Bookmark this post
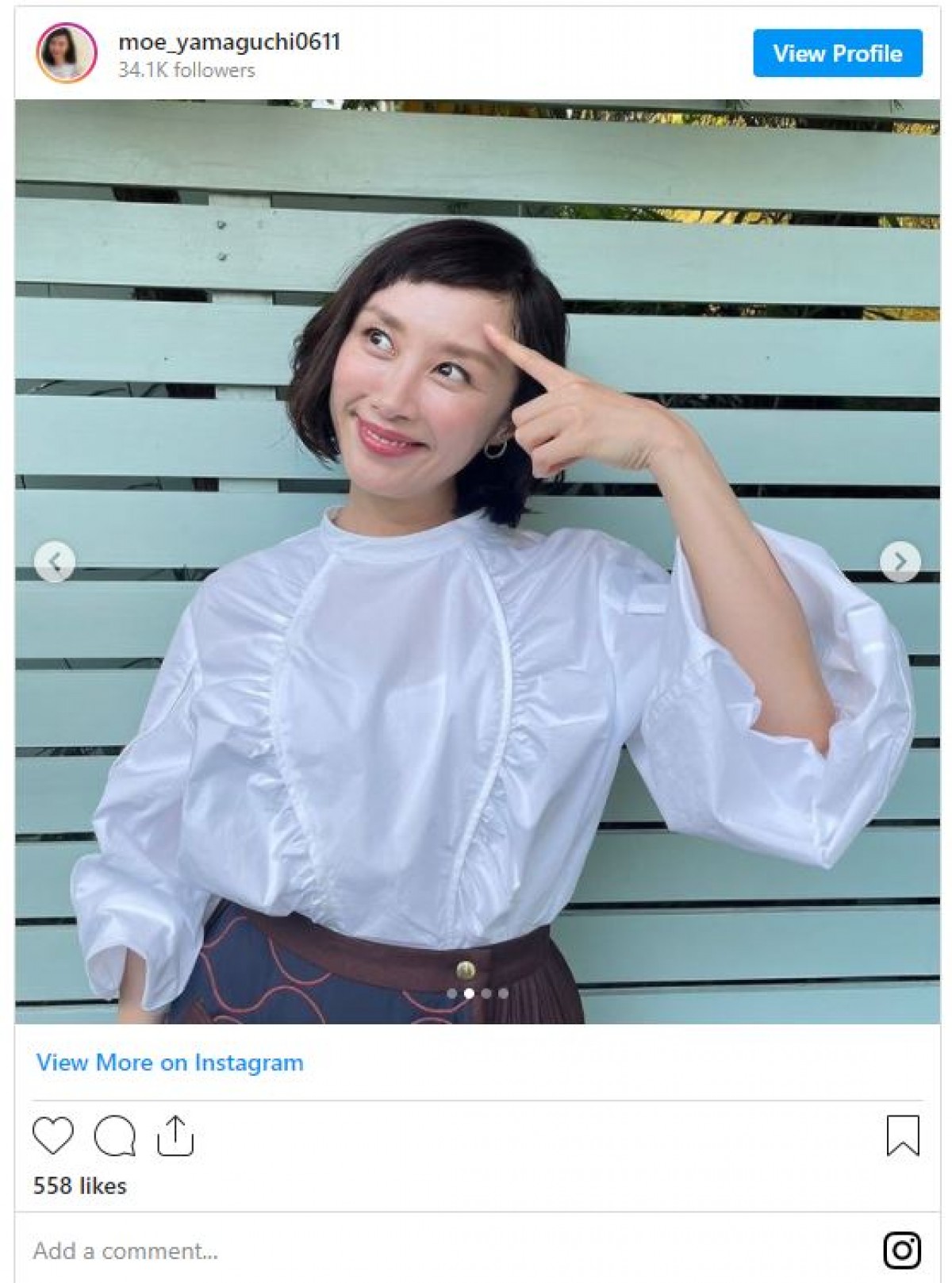 coord(902,1135)
